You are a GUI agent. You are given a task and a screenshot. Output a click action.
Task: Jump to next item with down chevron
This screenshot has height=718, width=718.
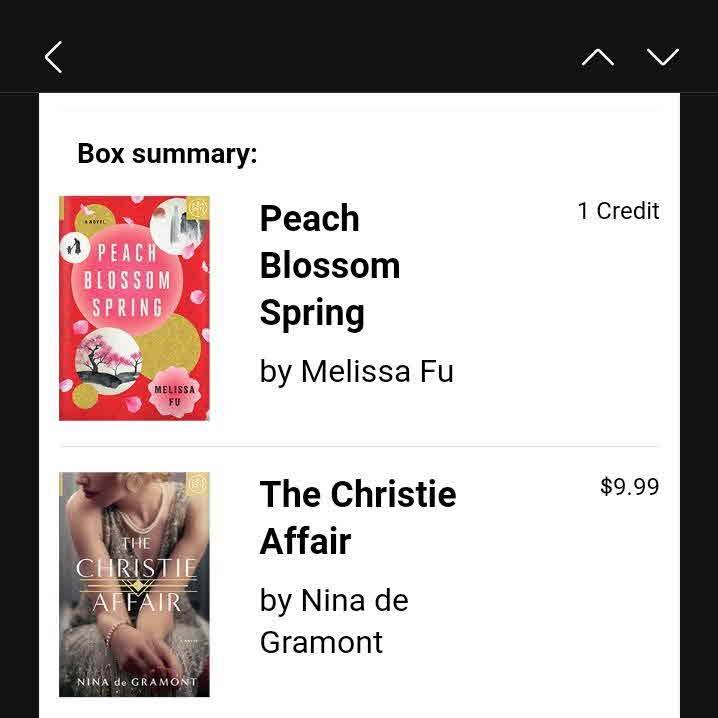(x=663, y=57)
